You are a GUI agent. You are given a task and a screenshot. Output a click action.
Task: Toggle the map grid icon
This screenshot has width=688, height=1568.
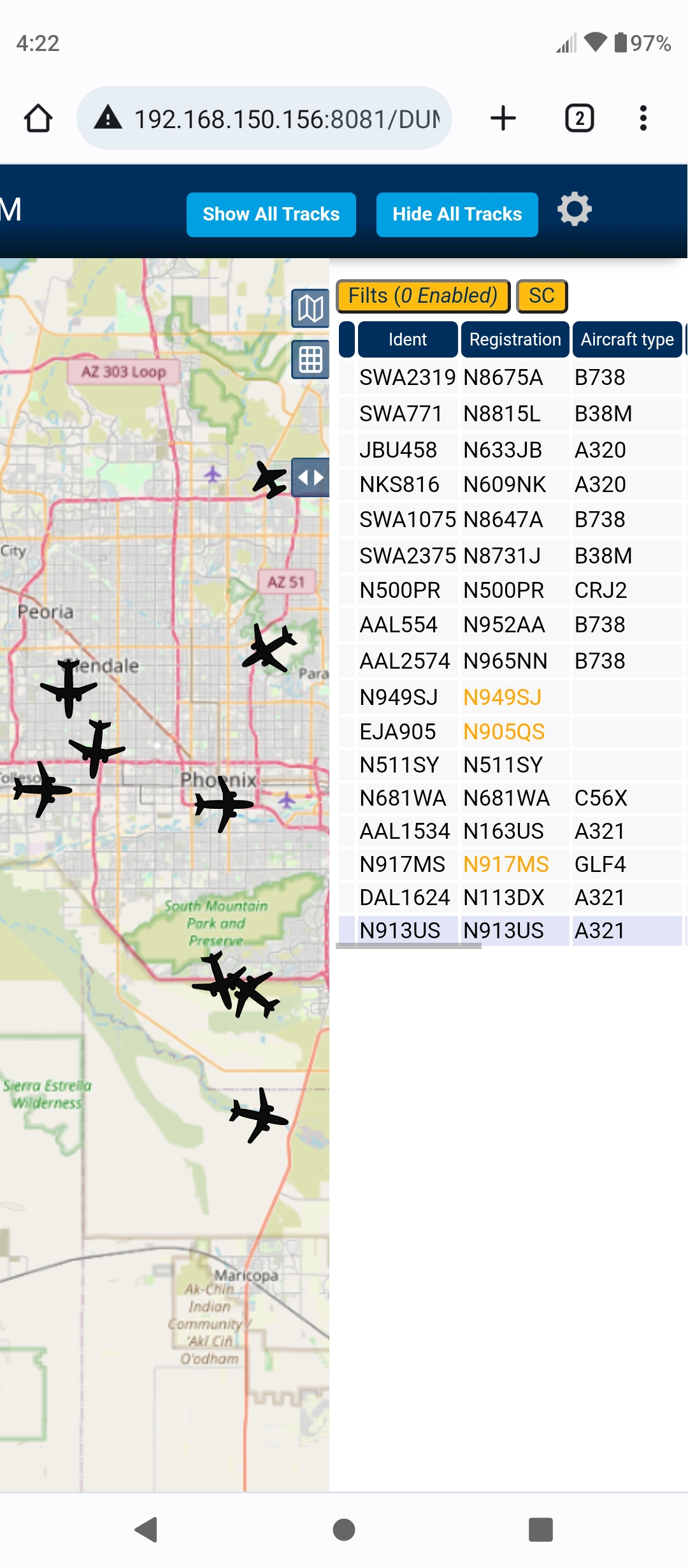coord(310,359)
